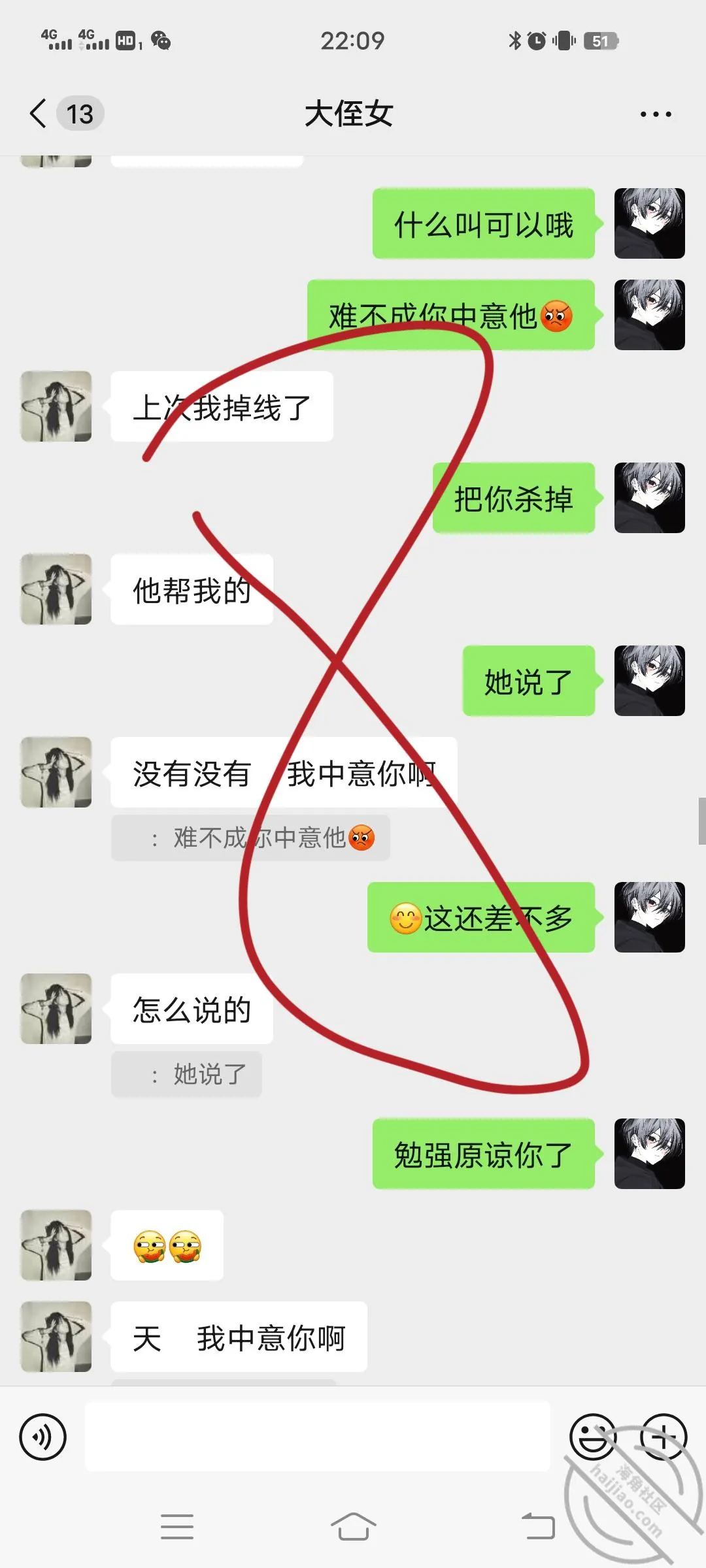Open system recent apps menu
This screenshot has height=1568, width=706.
coord(177,1526)
